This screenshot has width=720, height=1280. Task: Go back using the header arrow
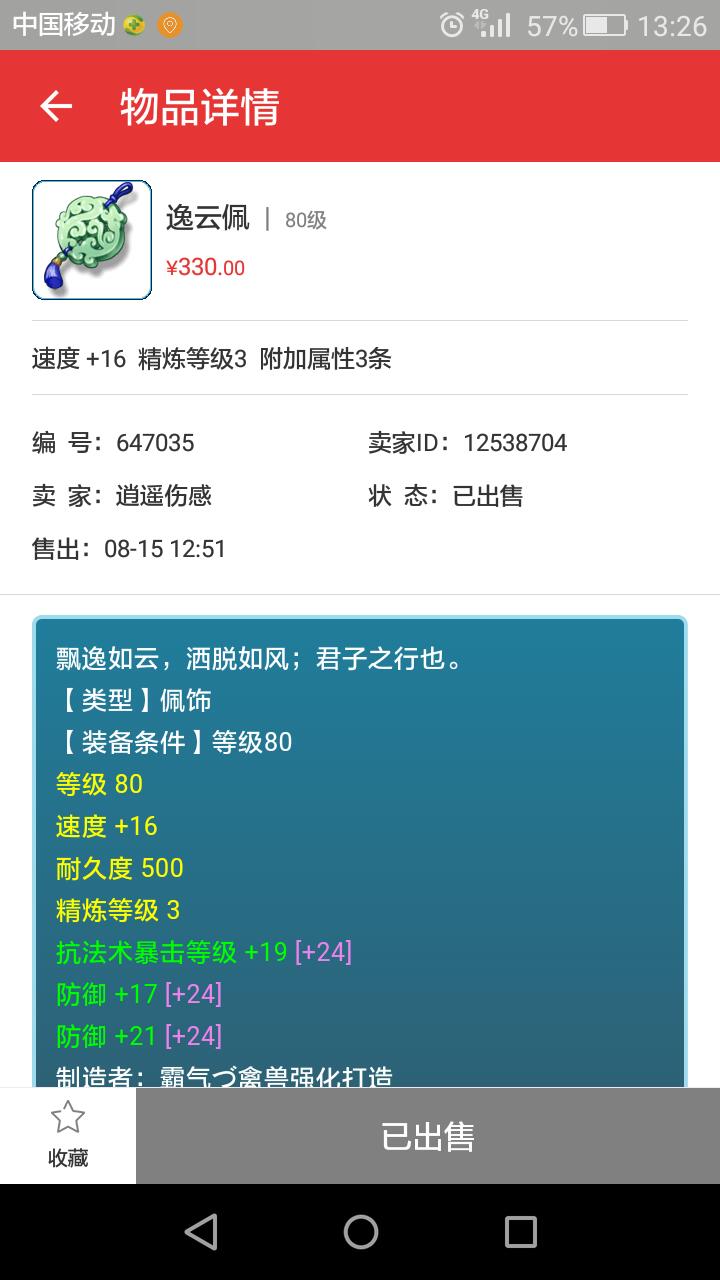[56, 106]
